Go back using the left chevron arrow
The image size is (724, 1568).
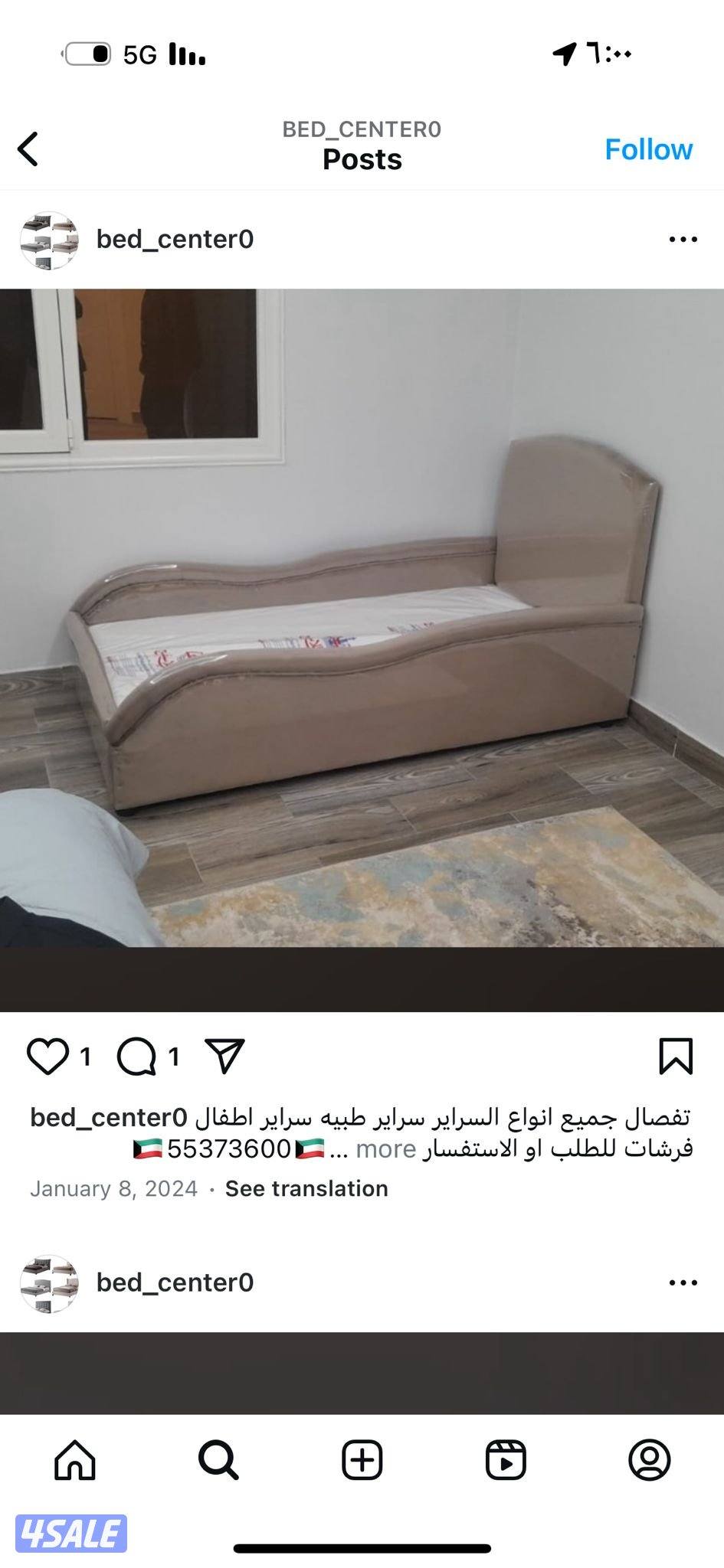[x=29, y=149]
